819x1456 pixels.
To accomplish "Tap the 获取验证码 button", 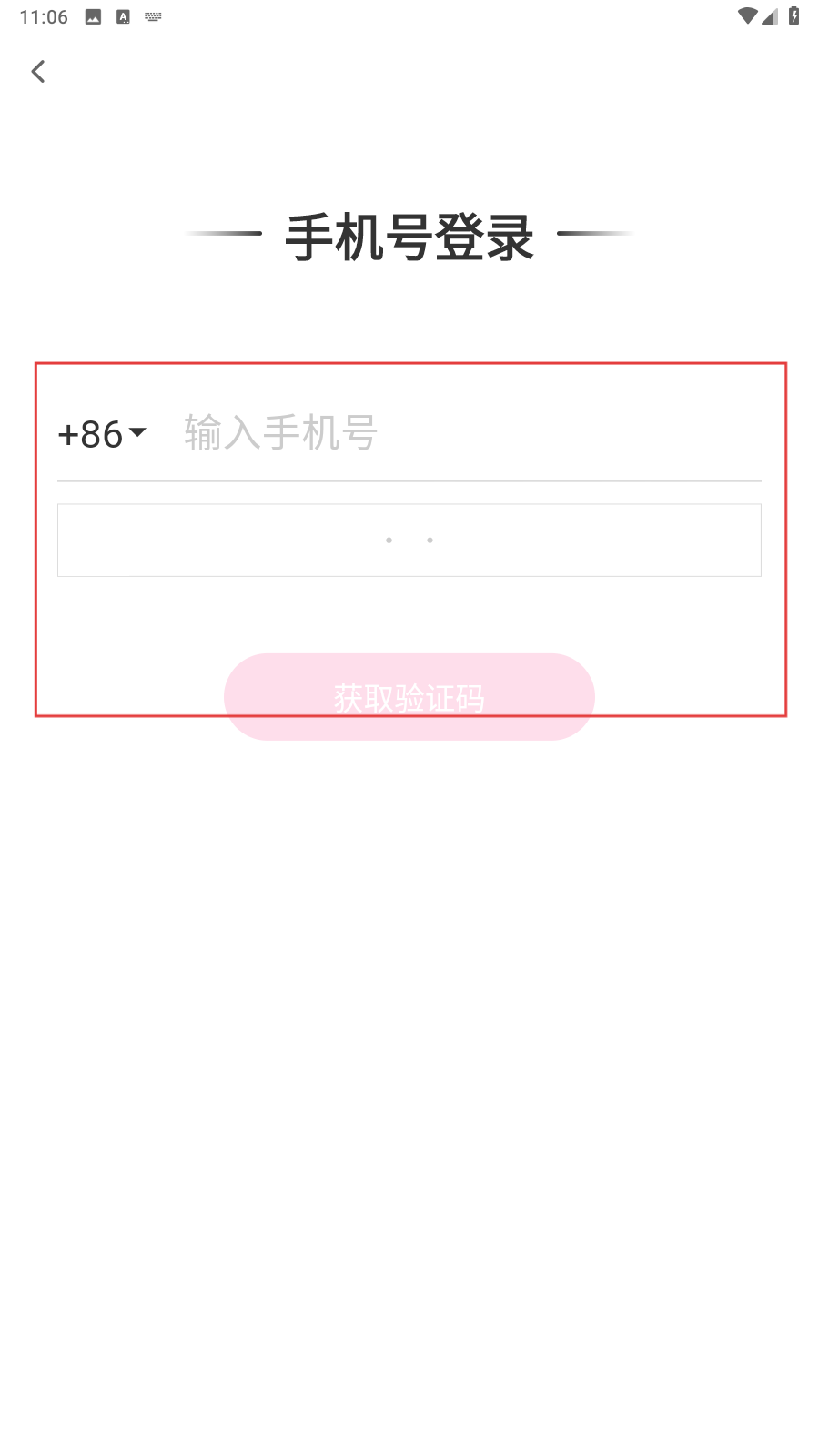I will tap(409, 697).
